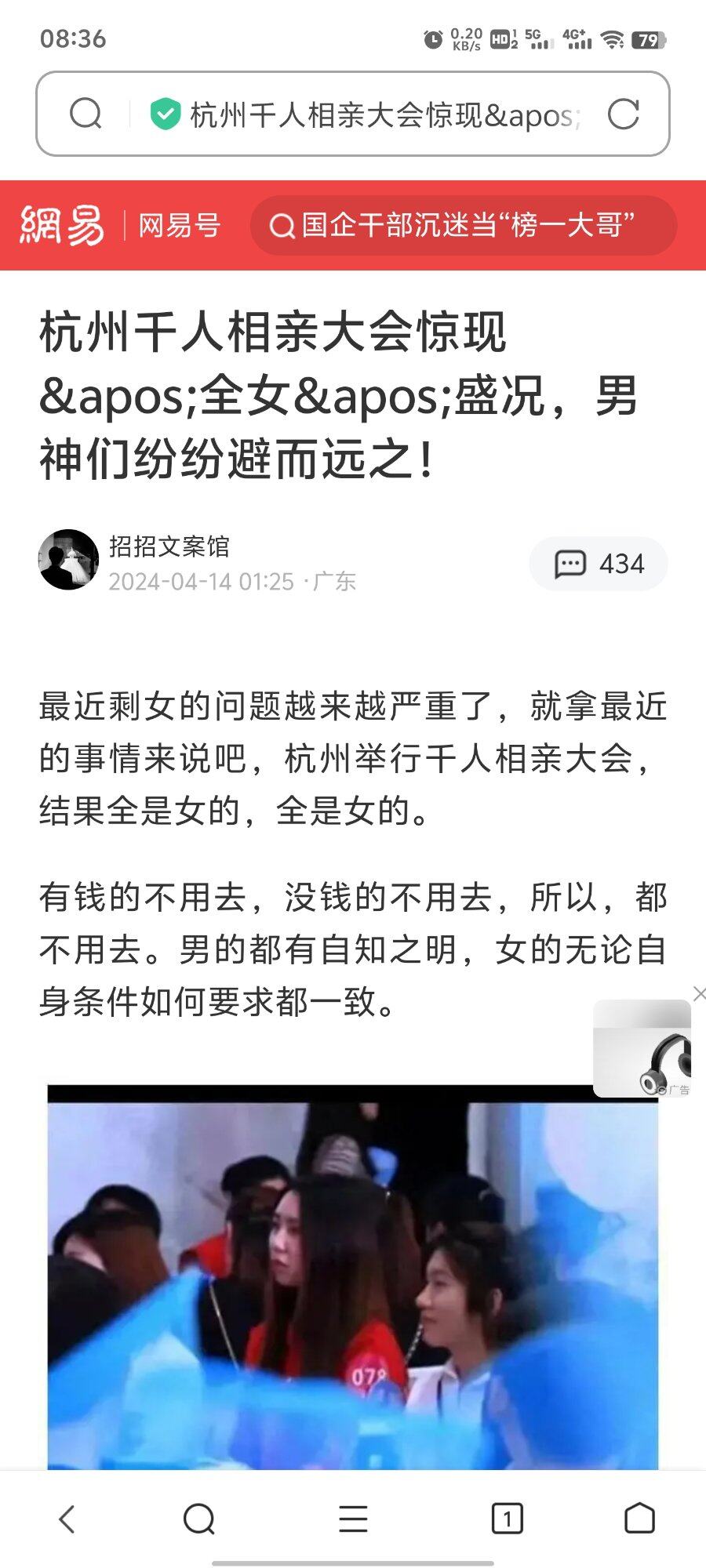
Task: Open 招招文案馆 author avatar
Action: click(68, 560)
